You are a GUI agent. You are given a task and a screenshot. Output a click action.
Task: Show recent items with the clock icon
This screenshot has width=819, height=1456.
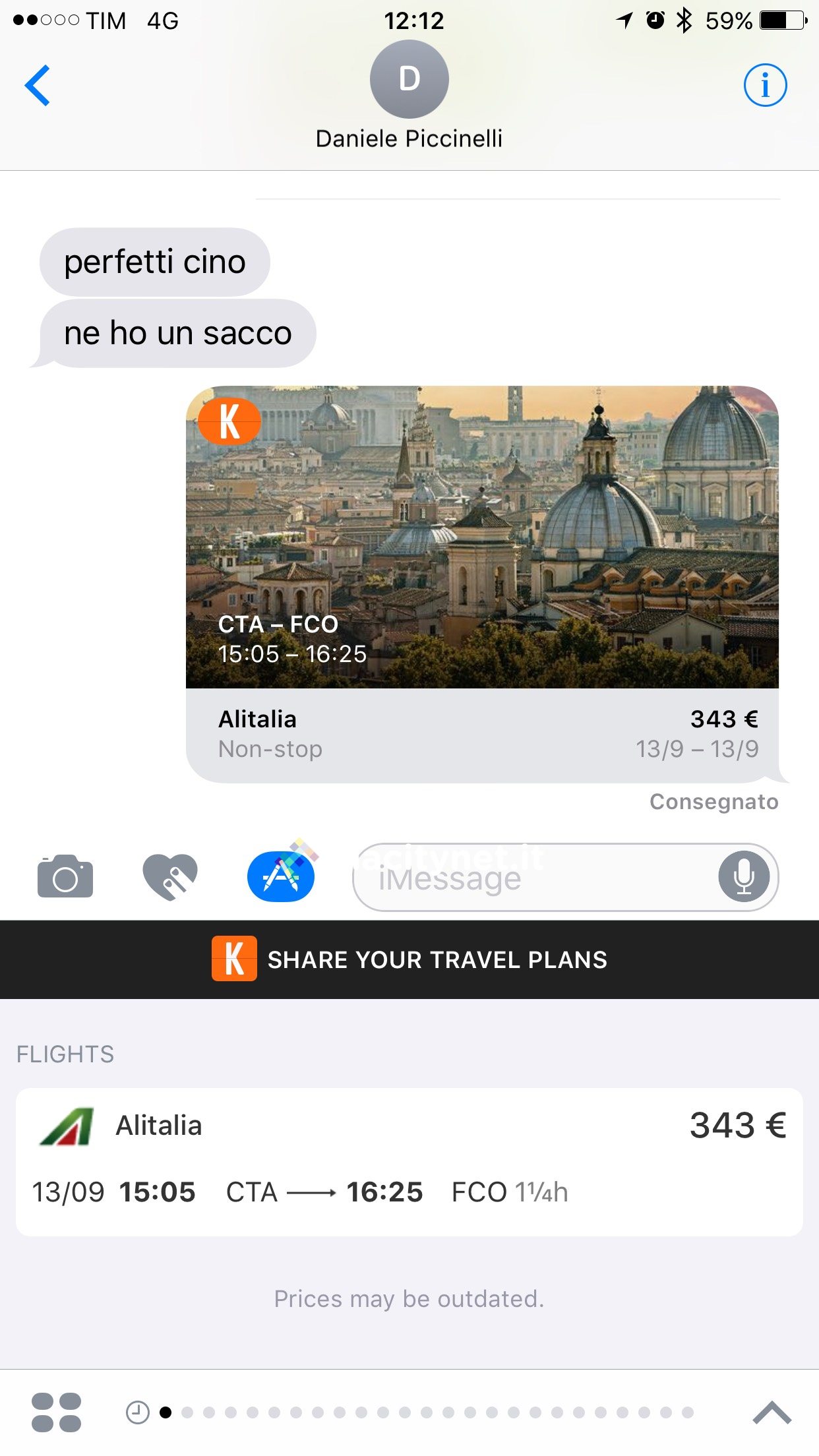click(137, 1412)
